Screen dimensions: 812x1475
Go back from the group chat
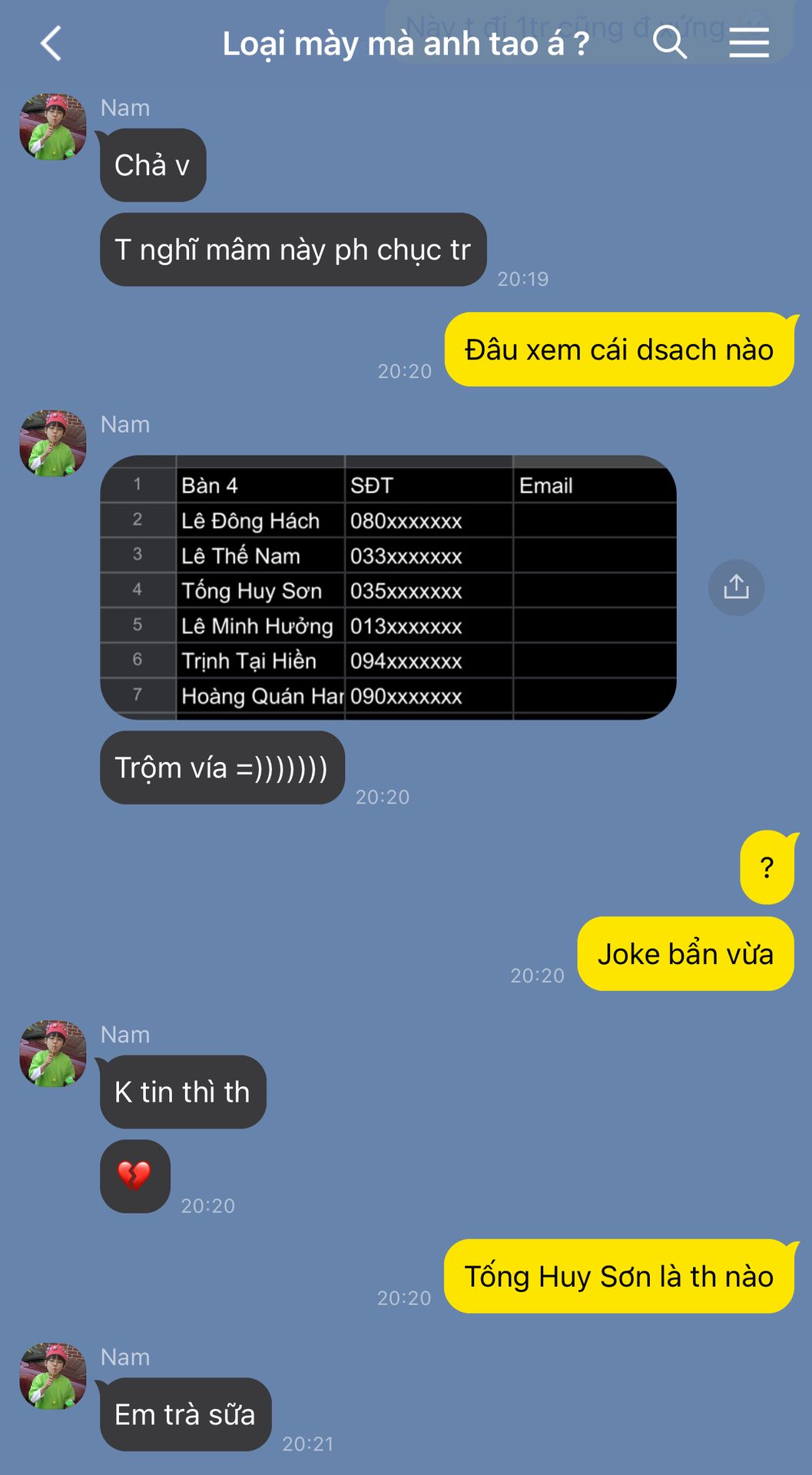51,43
